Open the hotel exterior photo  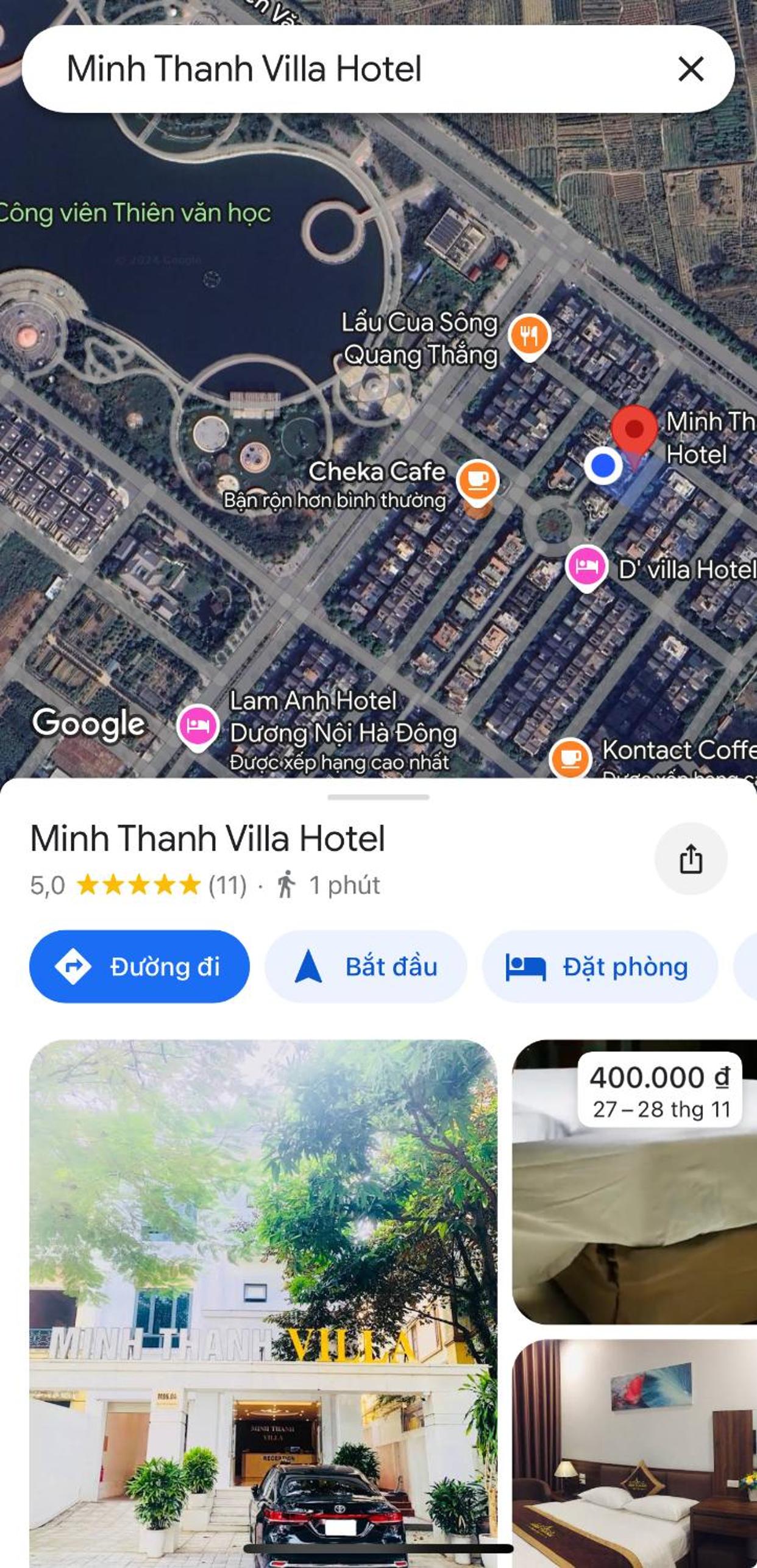pos(263,1298)
